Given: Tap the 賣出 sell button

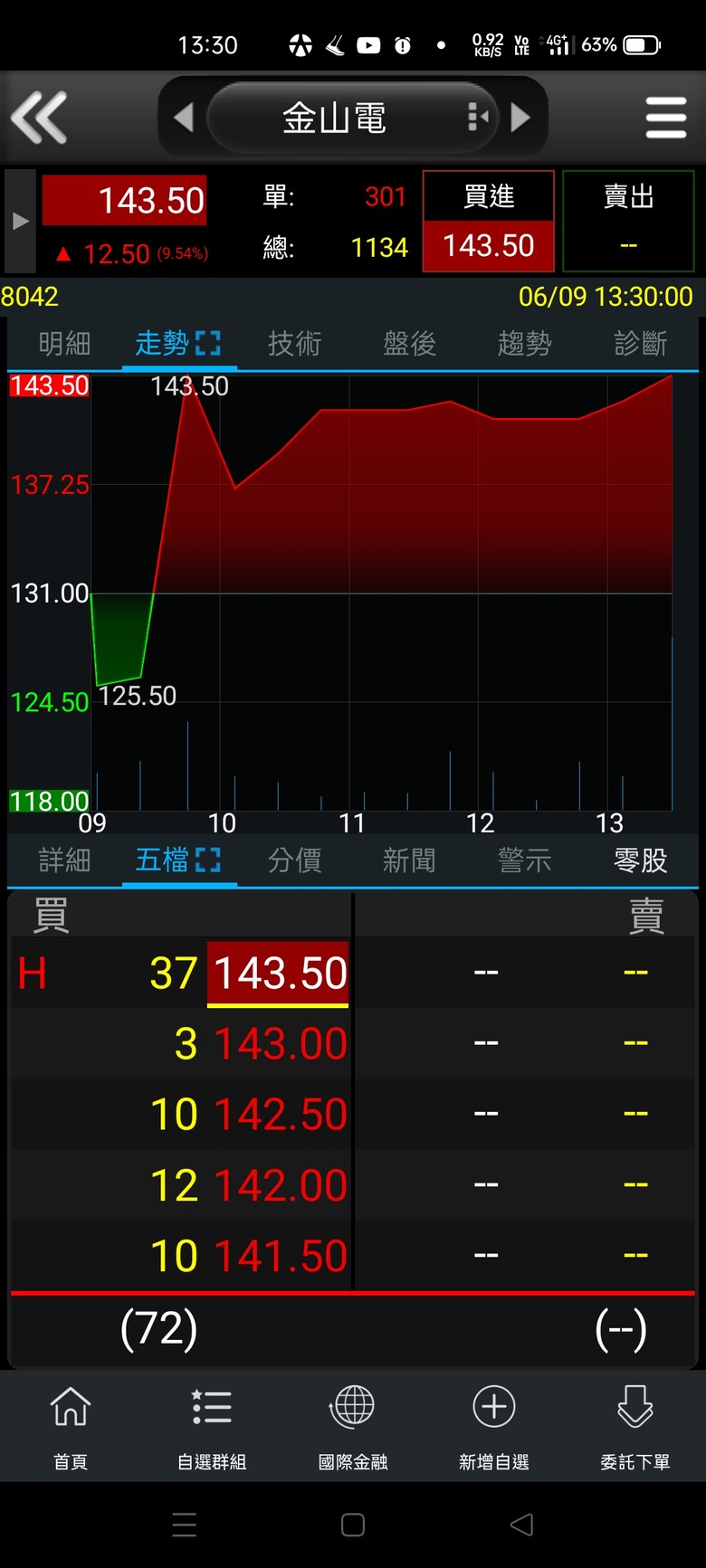Looking at the screenshot, I should (628, 221).
